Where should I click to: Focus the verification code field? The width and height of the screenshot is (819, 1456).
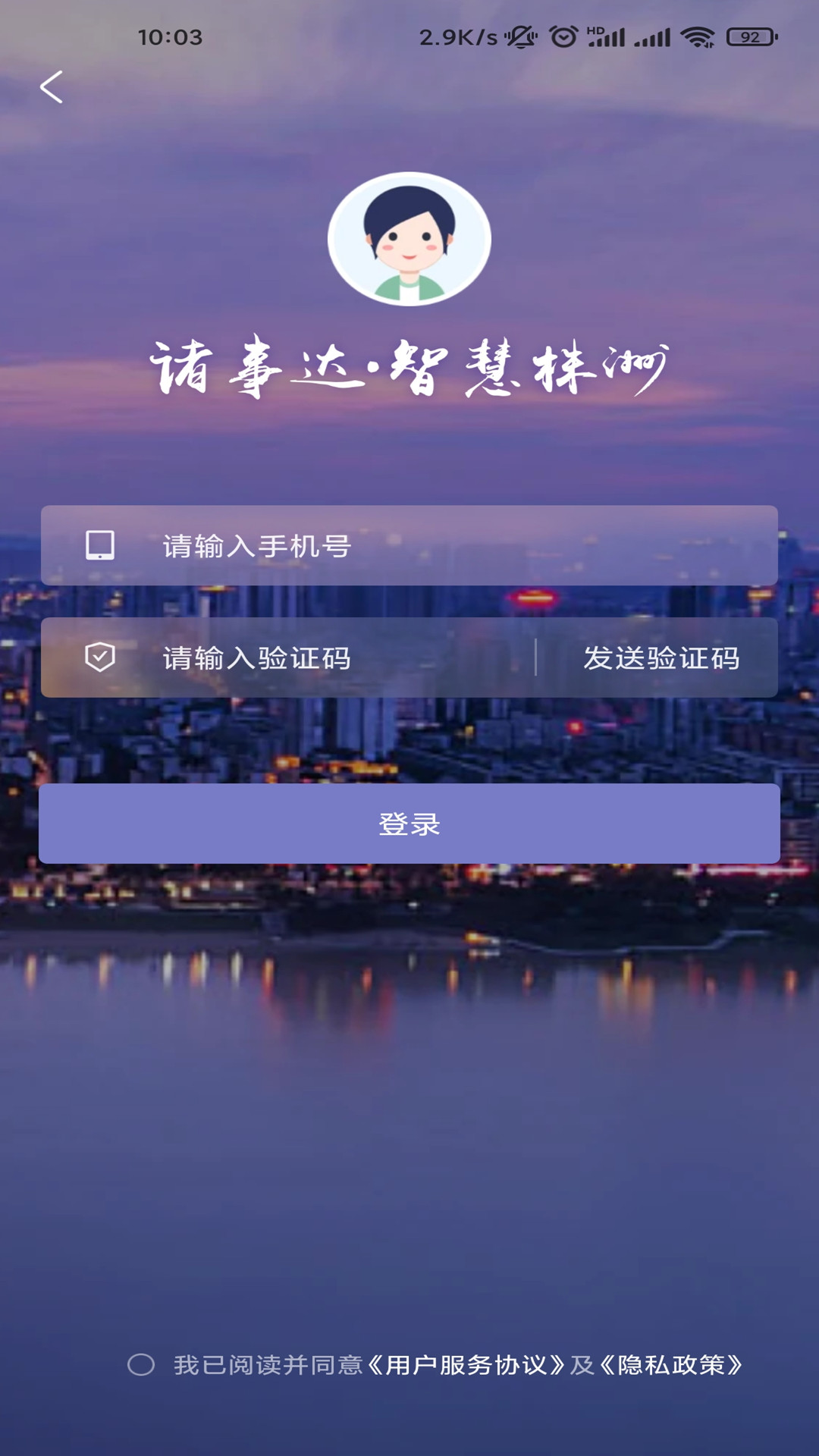(334, 658)
